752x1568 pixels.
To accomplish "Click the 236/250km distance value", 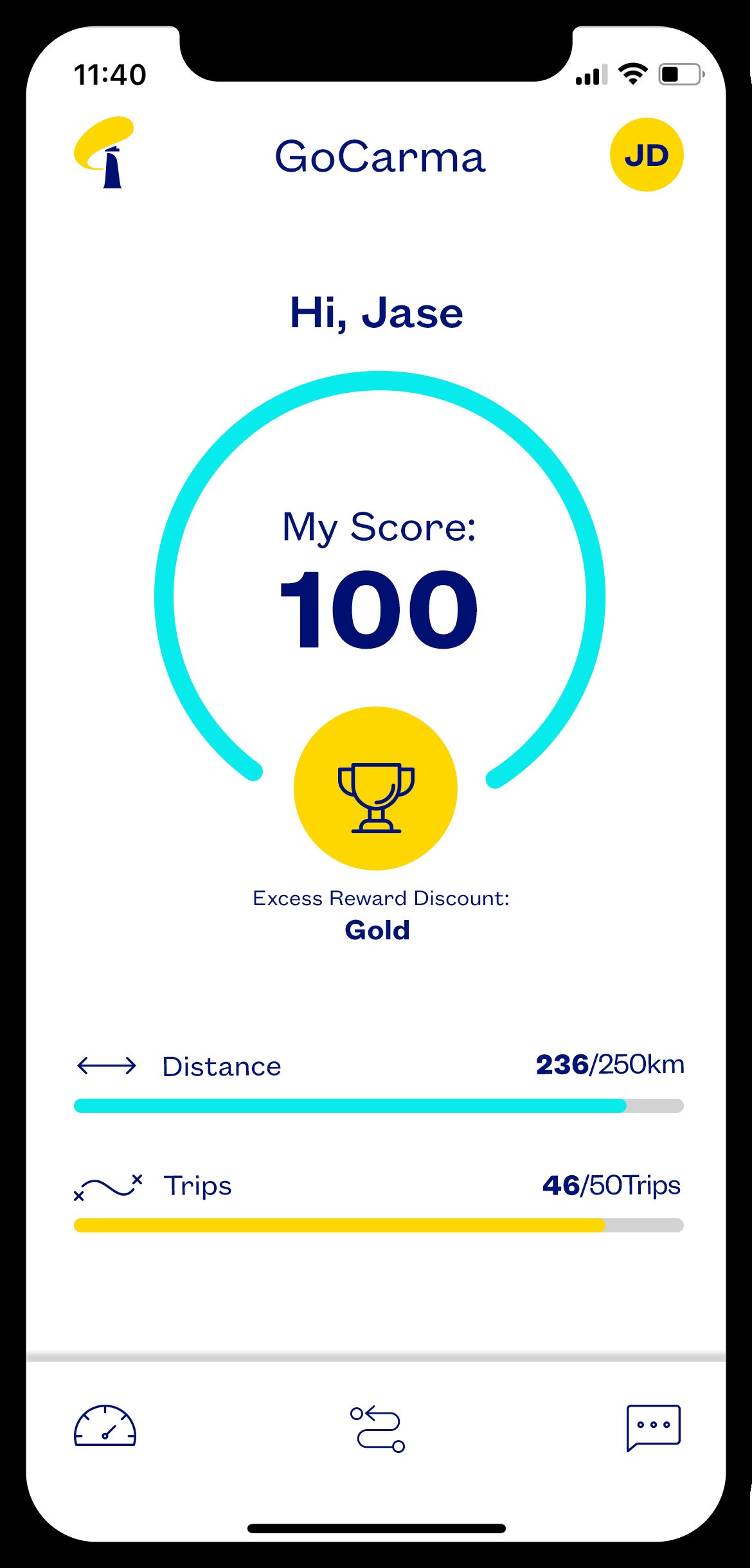I will (x=611, y=1064).
